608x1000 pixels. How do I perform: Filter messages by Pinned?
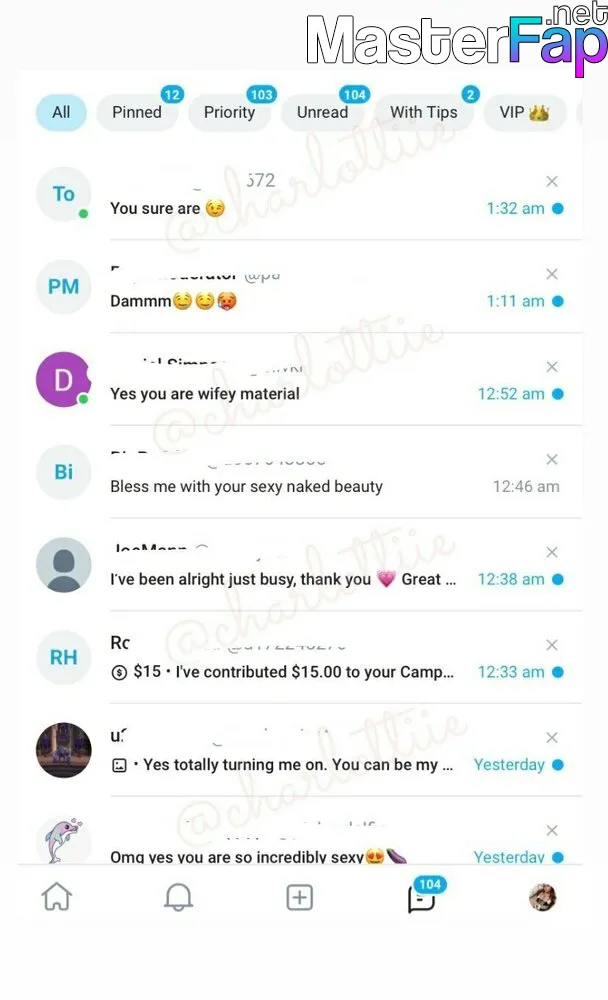137,113
